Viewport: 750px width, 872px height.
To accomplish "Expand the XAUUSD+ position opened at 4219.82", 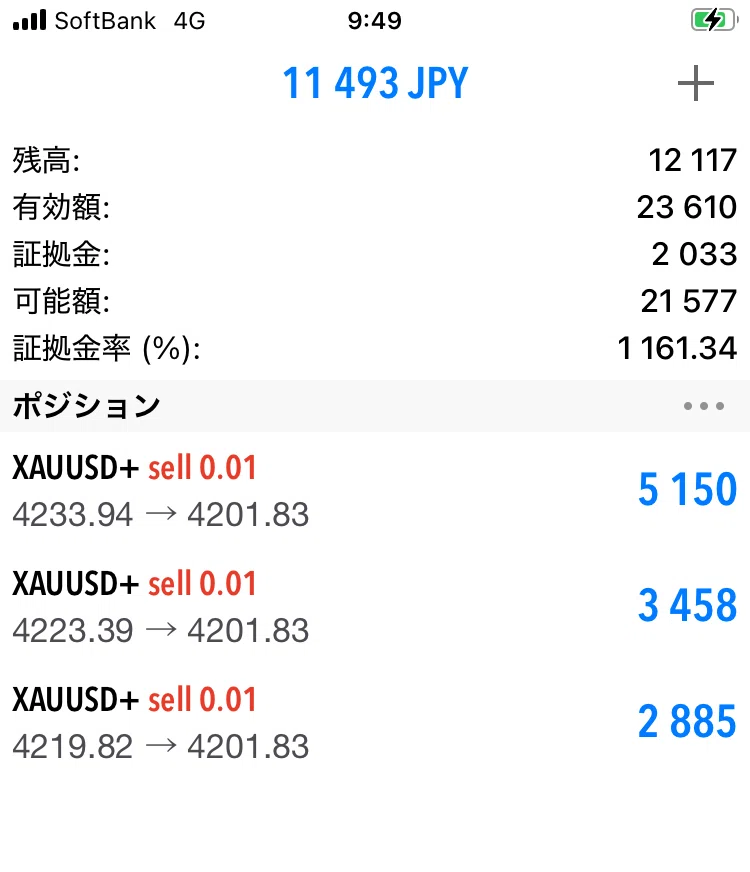I will click(375, 722).
